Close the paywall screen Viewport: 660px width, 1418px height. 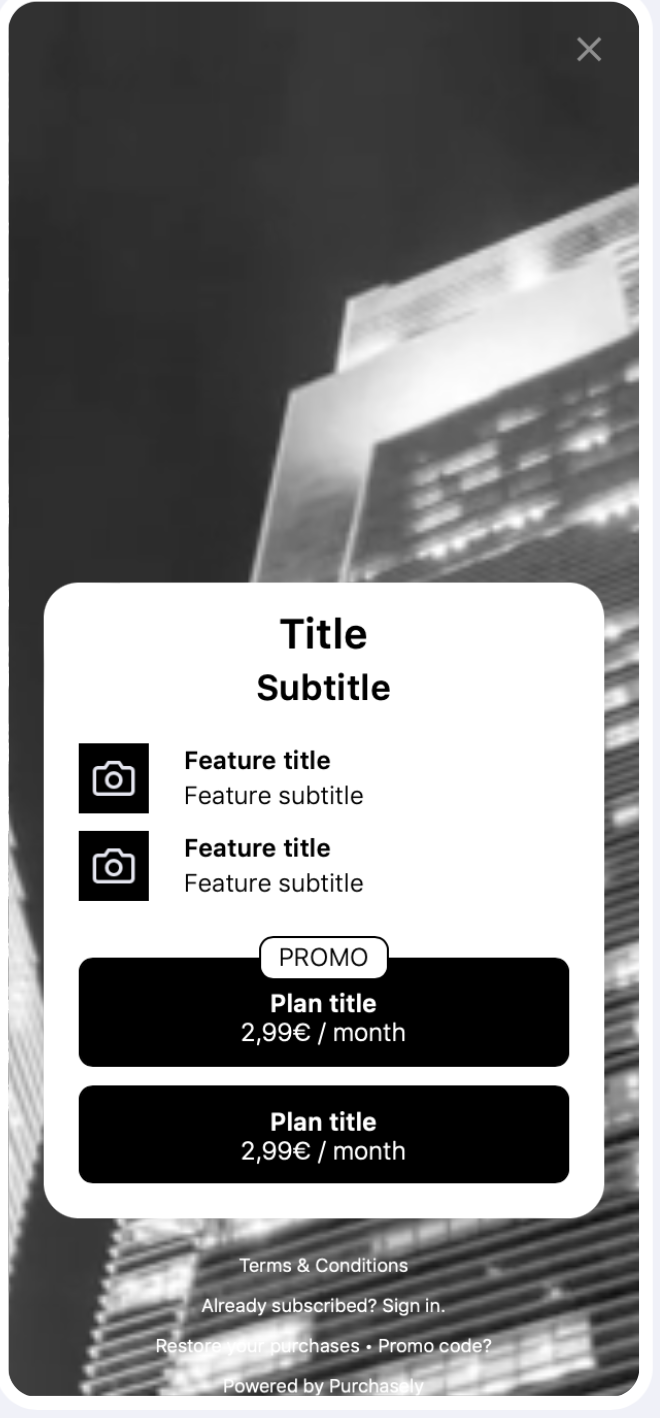coord(589,49)
